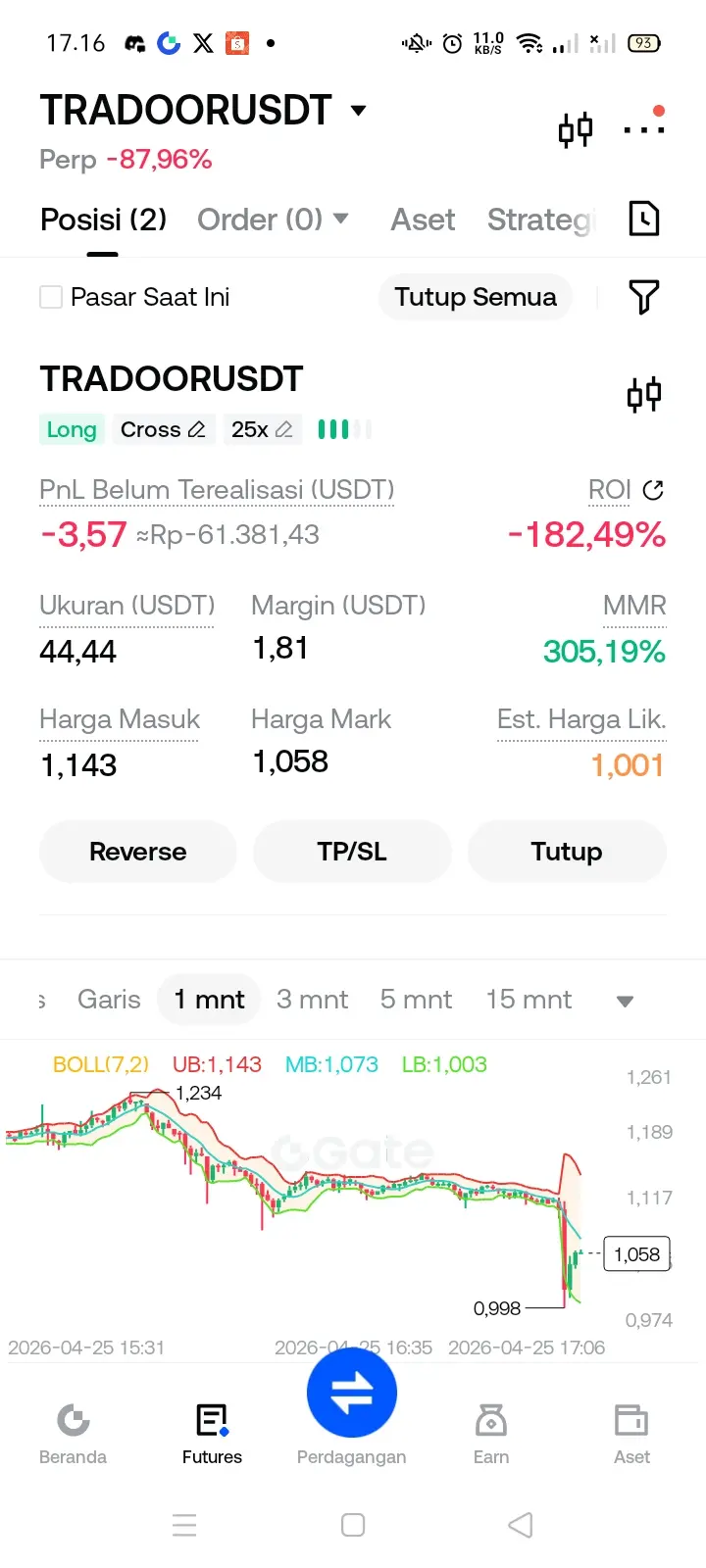Open the TRADOORUSDT pair selector dropdown
Screen dimensions: 706x1568
pyautogui.click(x=203, y=110)
